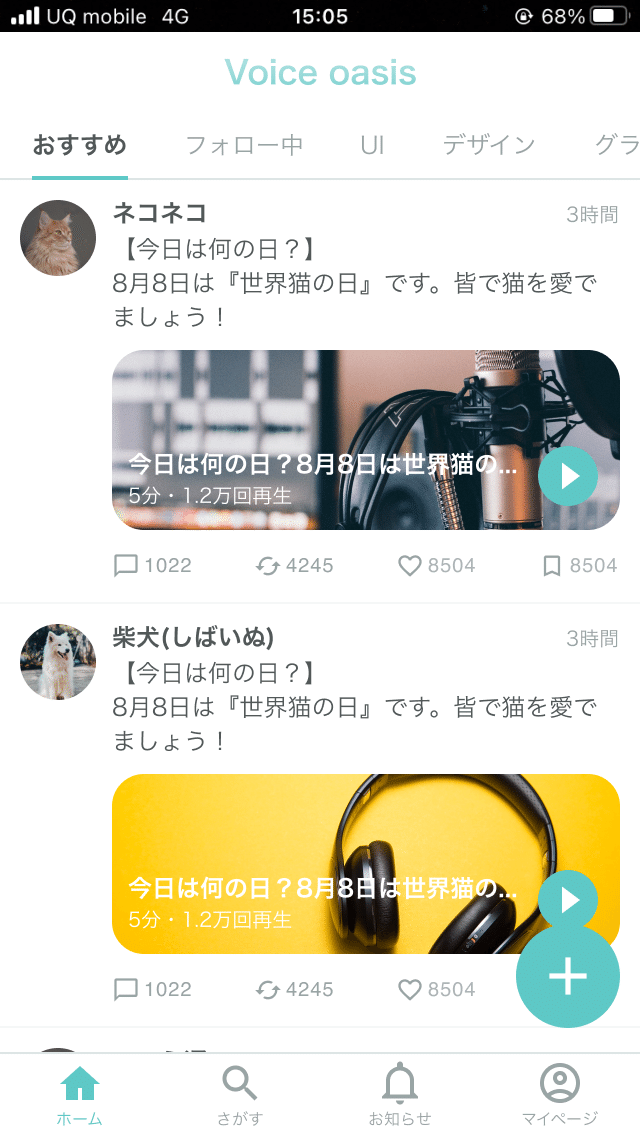Switch to the マイページ tab
Image resolution: width=640 pixels, height=1136 pixels.
click(560, 1095)
